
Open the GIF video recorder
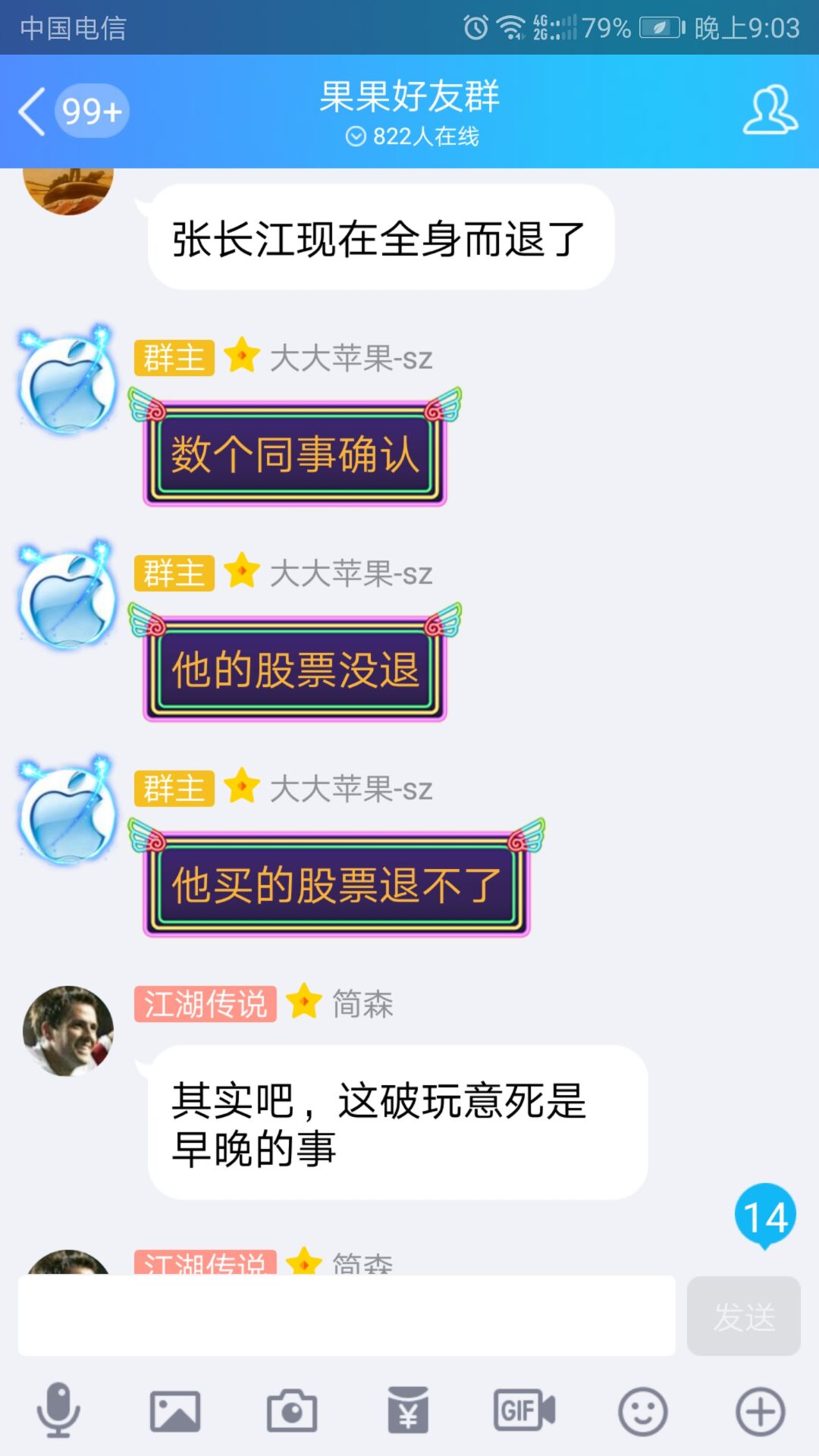pos(525,1411)
